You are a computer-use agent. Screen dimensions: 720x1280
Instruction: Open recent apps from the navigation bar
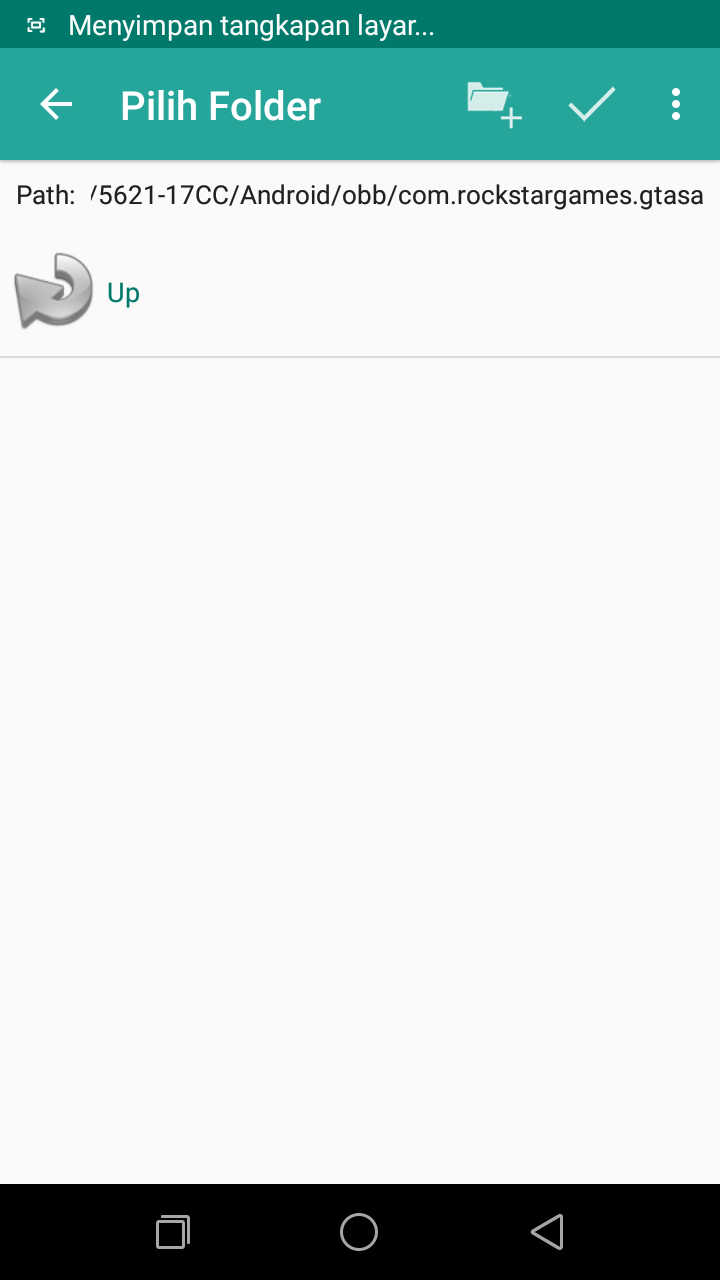[x=173, y=1232]
